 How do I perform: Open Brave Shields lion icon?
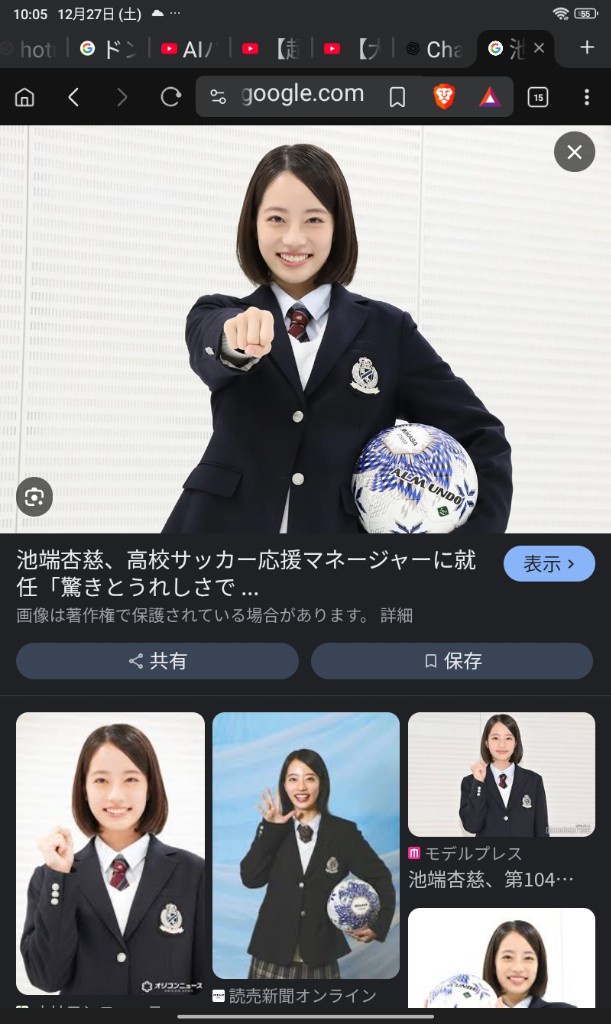444,97
